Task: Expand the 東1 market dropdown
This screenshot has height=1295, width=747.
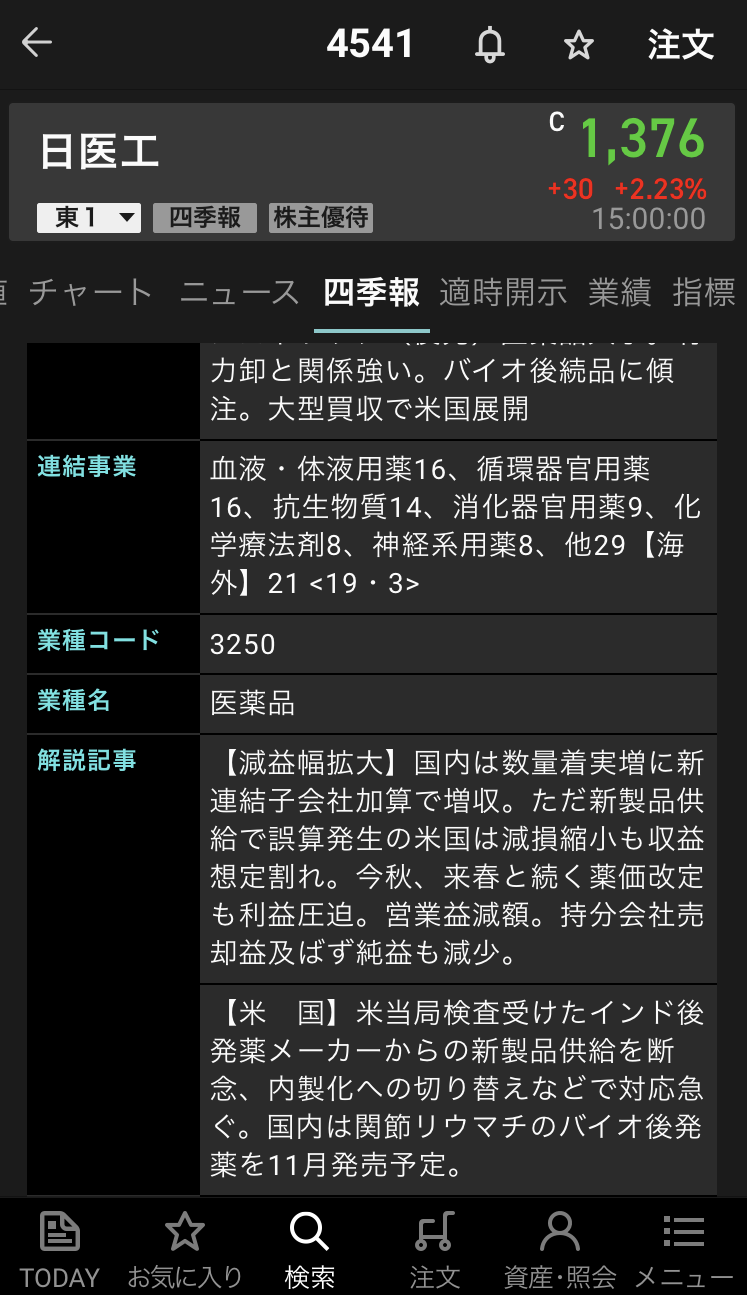Action: (x=88, y=217)
